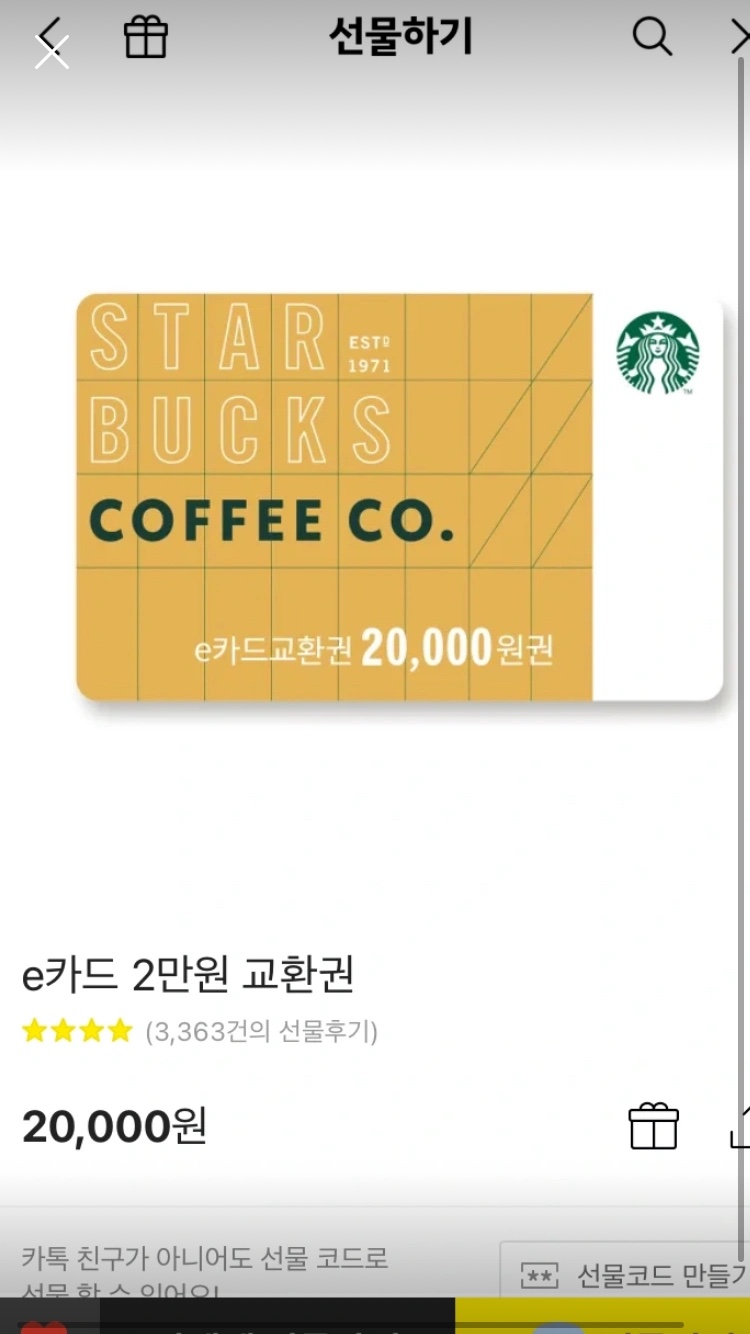This screenshot has width=750, height=1334.
Task: Close the screen with the X icon
Action: click(x=52, y=51)
